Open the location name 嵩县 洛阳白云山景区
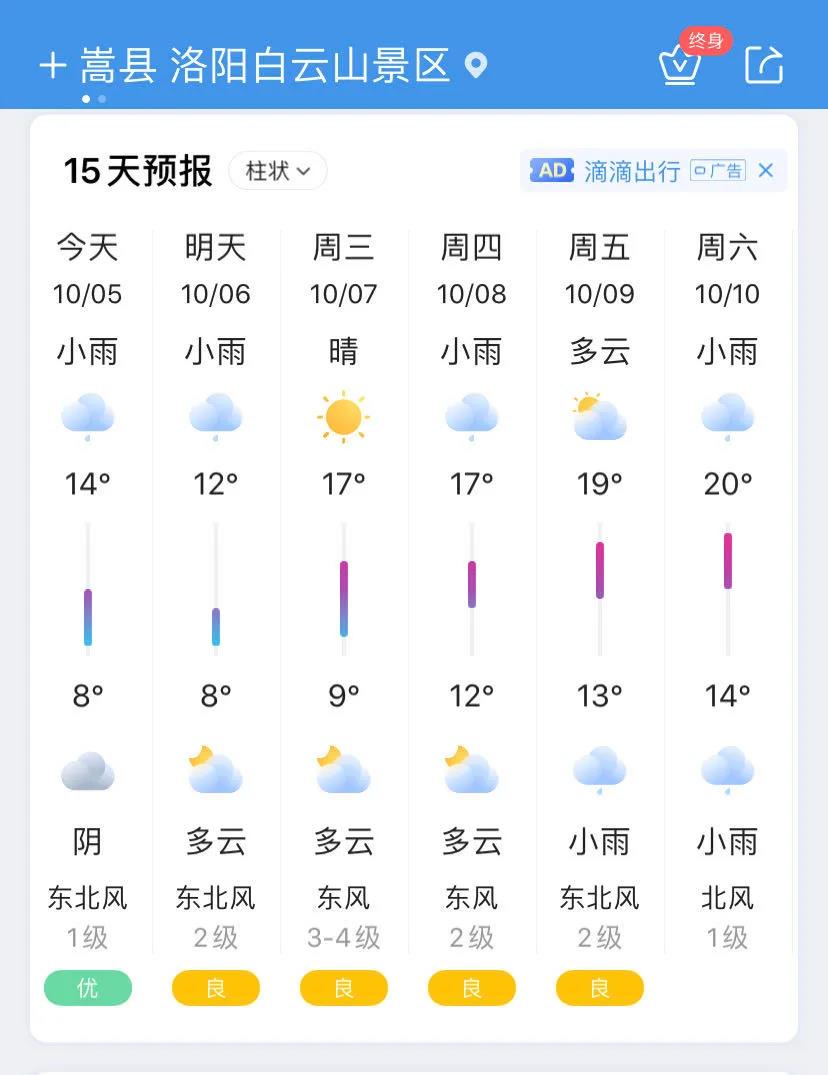 click(x=264, y=66)
